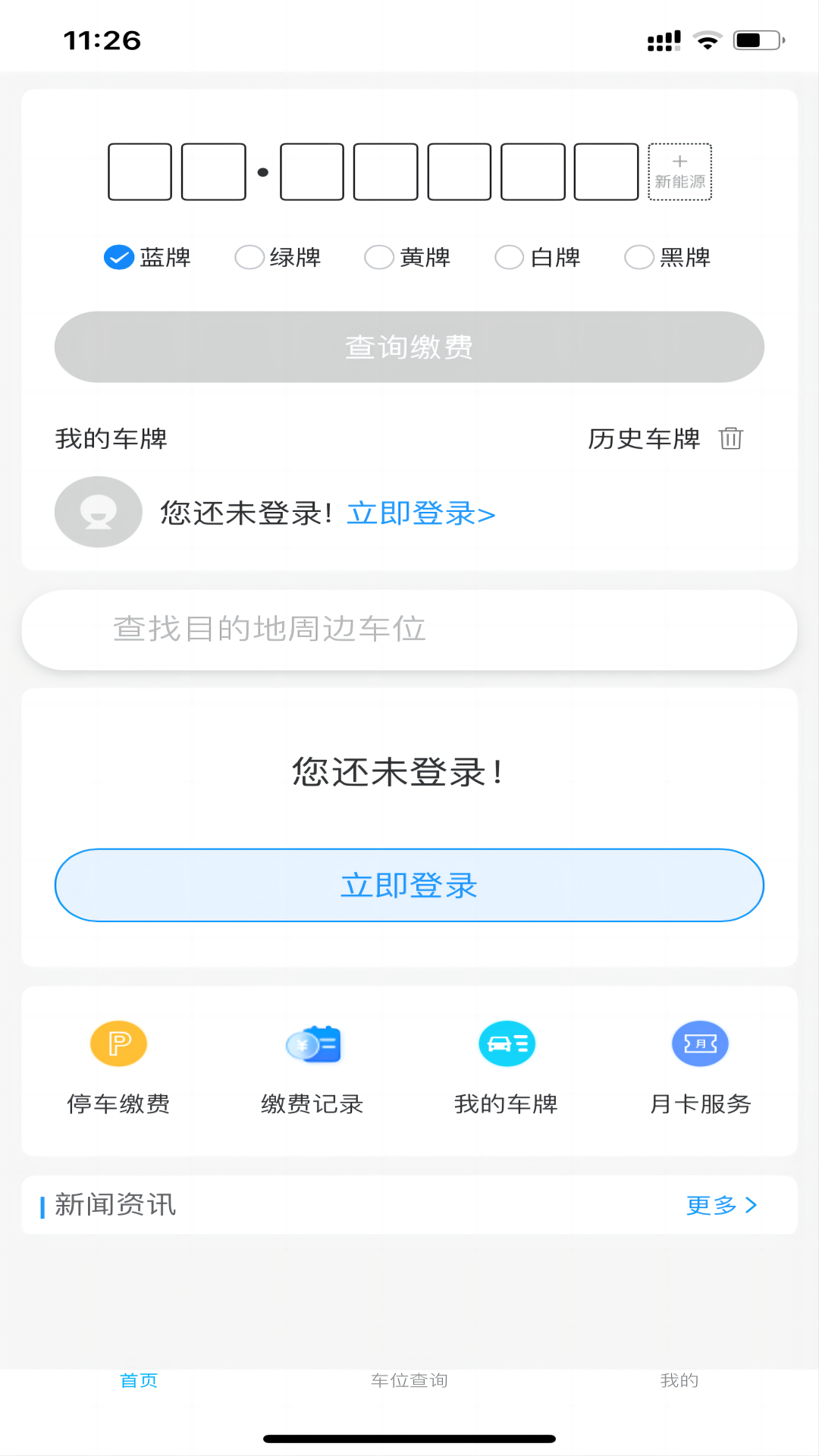Choose the 黑牌 plate option
The image size is (819, 1456).
click(639, 258)
